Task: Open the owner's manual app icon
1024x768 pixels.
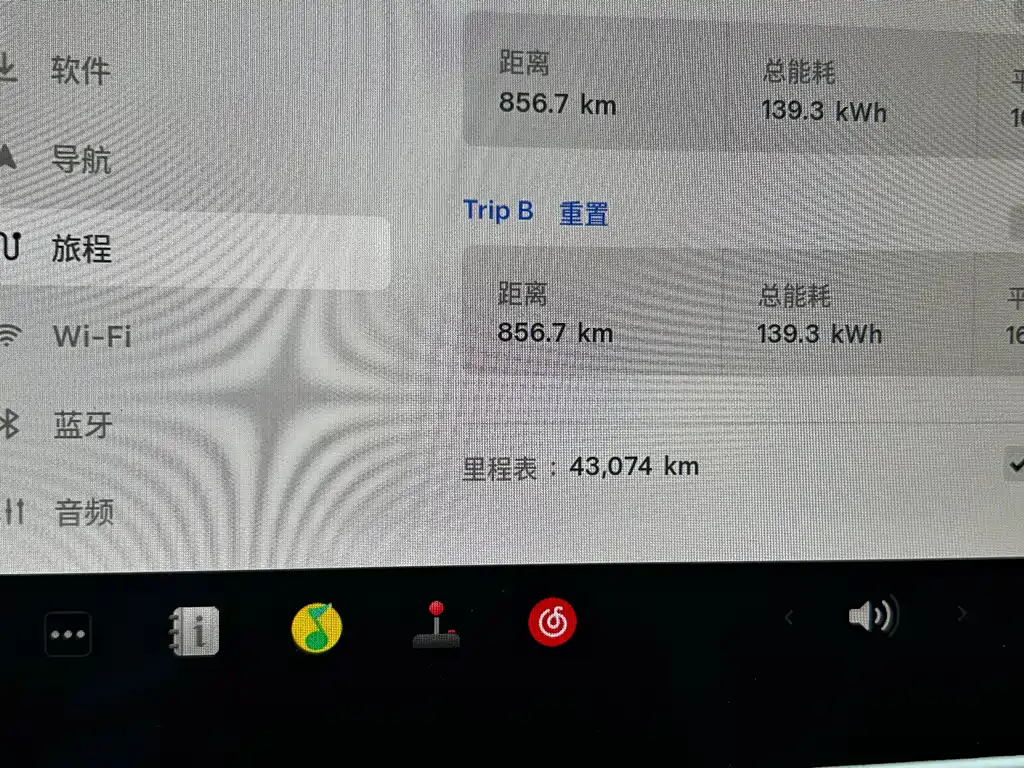Action: coord(193,631)
